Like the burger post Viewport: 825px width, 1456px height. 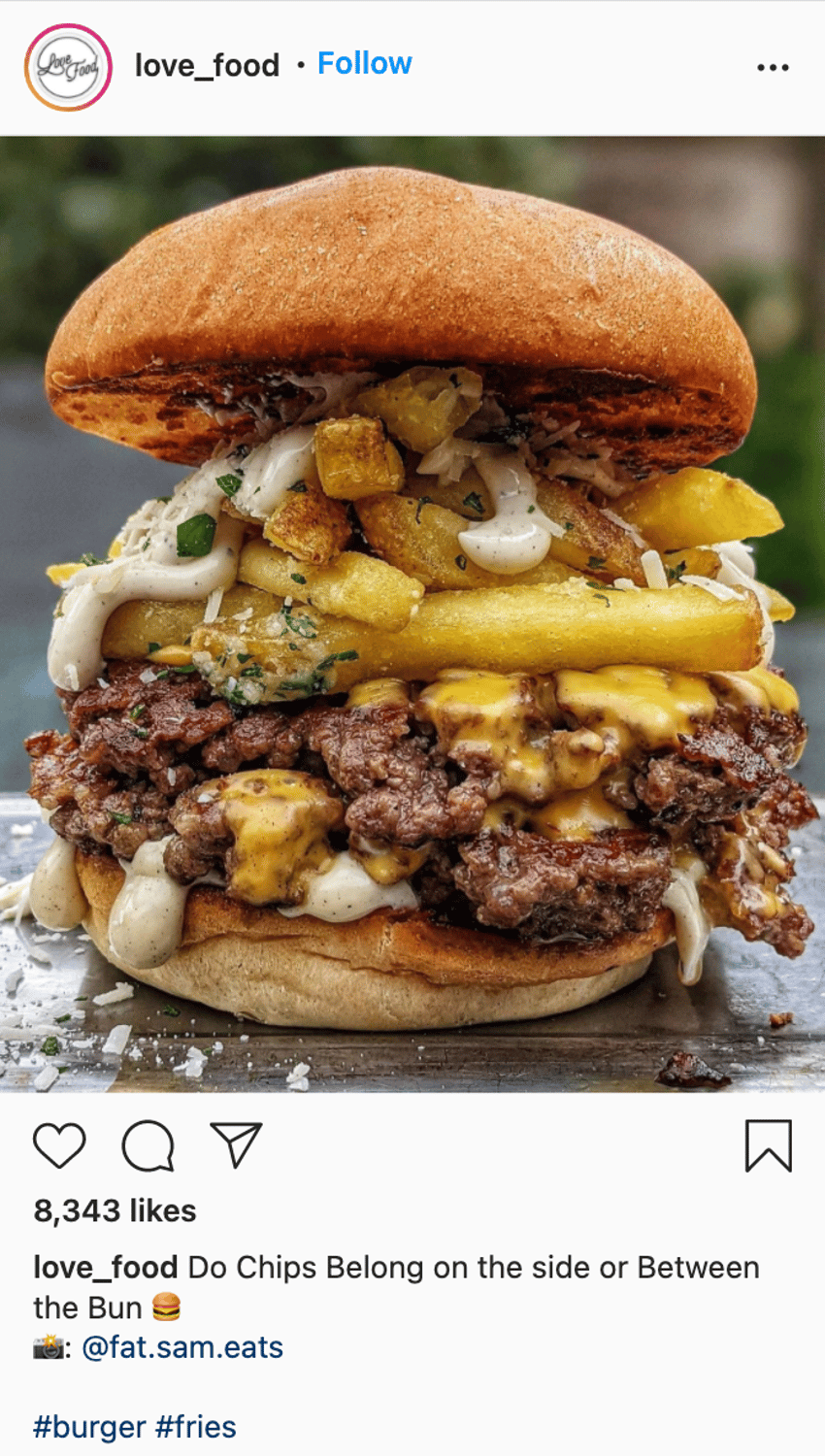[x=59, y=1145]
